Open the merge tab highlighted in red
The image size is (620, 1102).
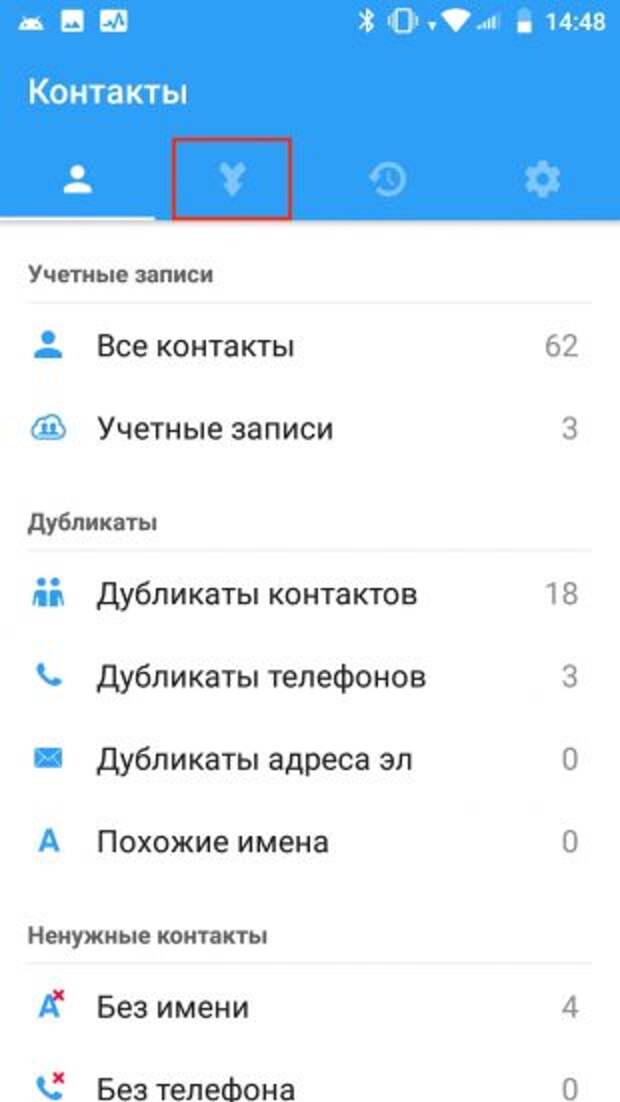pos(232,180)
